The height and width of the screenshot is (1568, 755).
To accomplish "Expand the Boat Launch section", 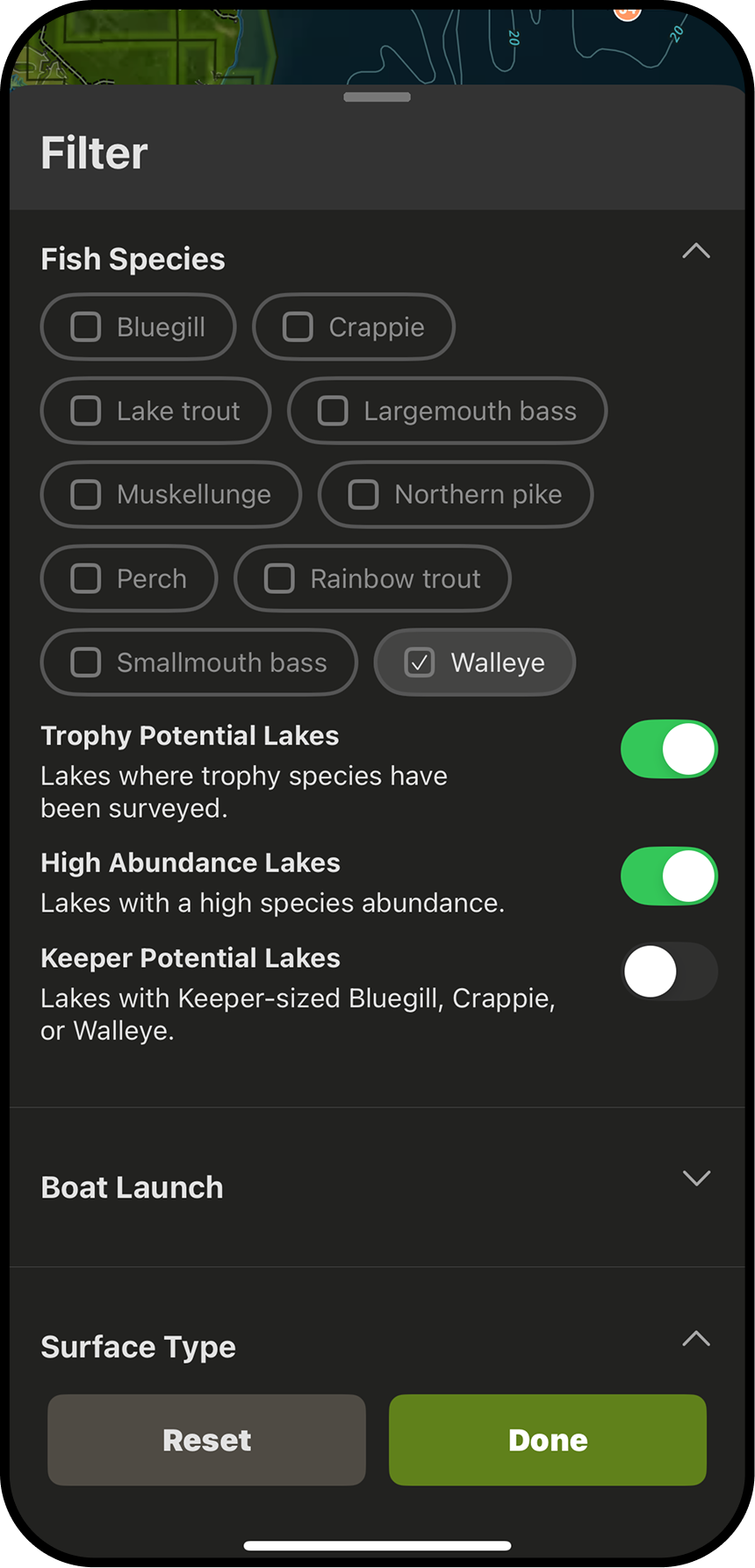I will 696,1179.
